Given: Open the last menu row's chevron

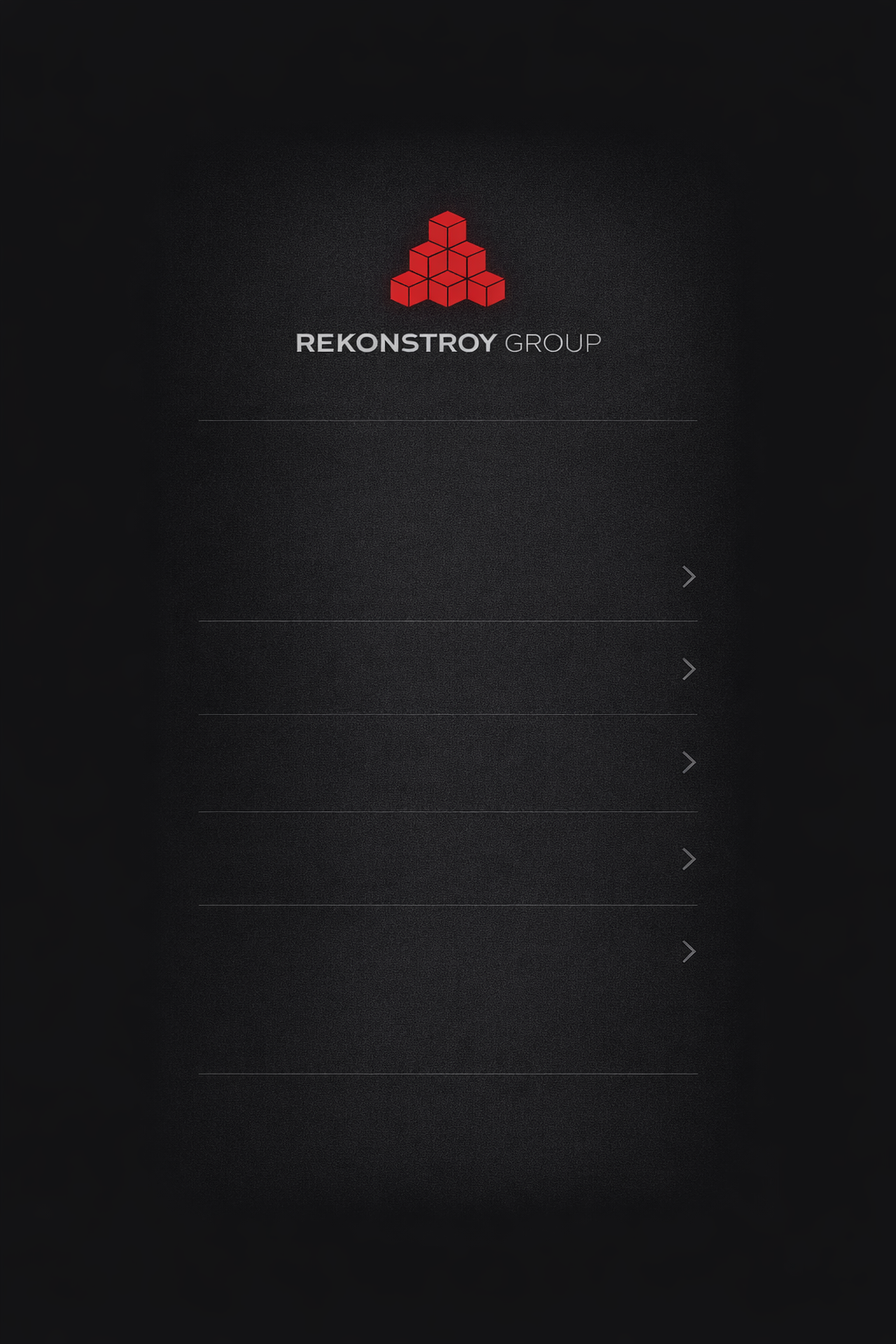Looking at the screenshot, I should pos(689,952).
